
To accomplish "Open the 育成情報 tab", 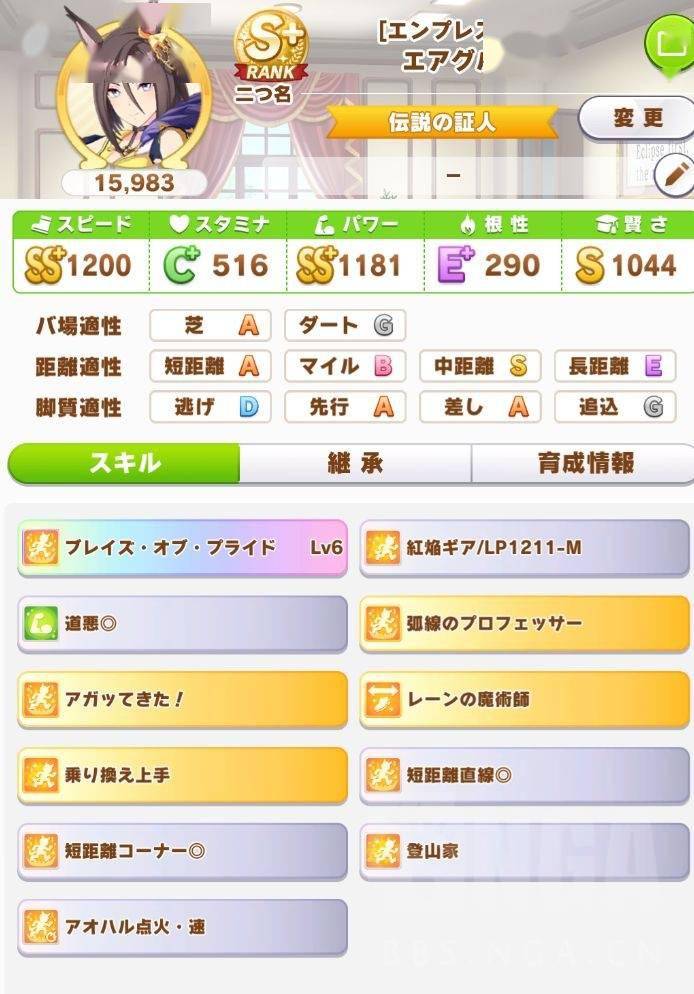I will coord(584,463).
